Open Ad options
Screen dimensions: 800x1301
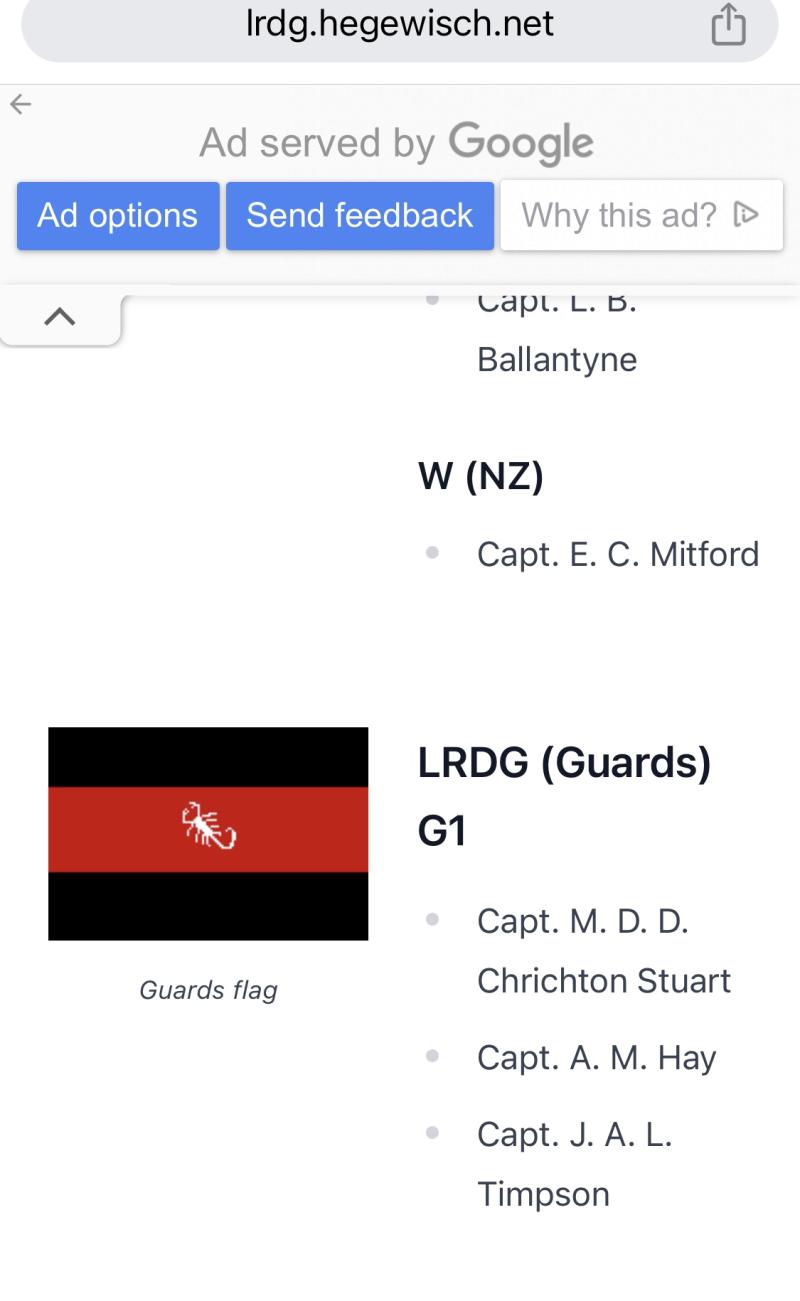click(118, 215)
